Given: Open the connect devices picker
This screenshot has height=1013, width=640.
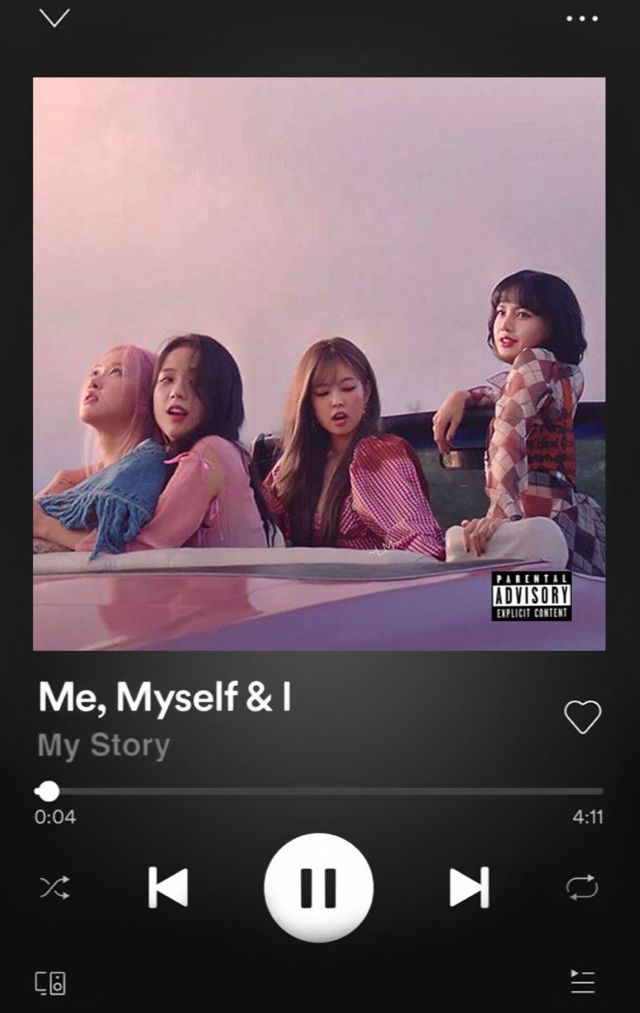Looking at the screenshot, I should [51, 982].
